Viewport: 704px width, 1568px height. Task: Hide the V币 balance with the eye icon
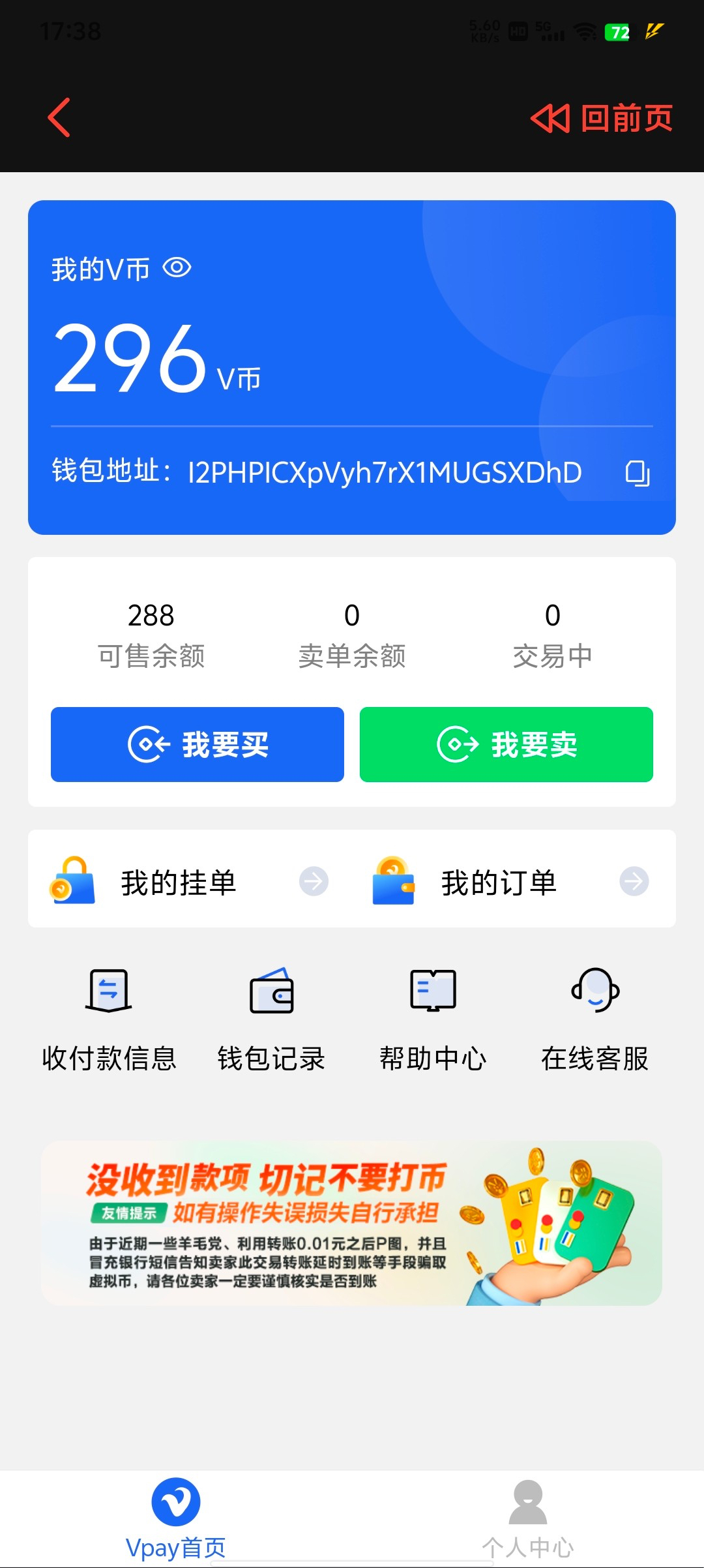tap(177, 267)
